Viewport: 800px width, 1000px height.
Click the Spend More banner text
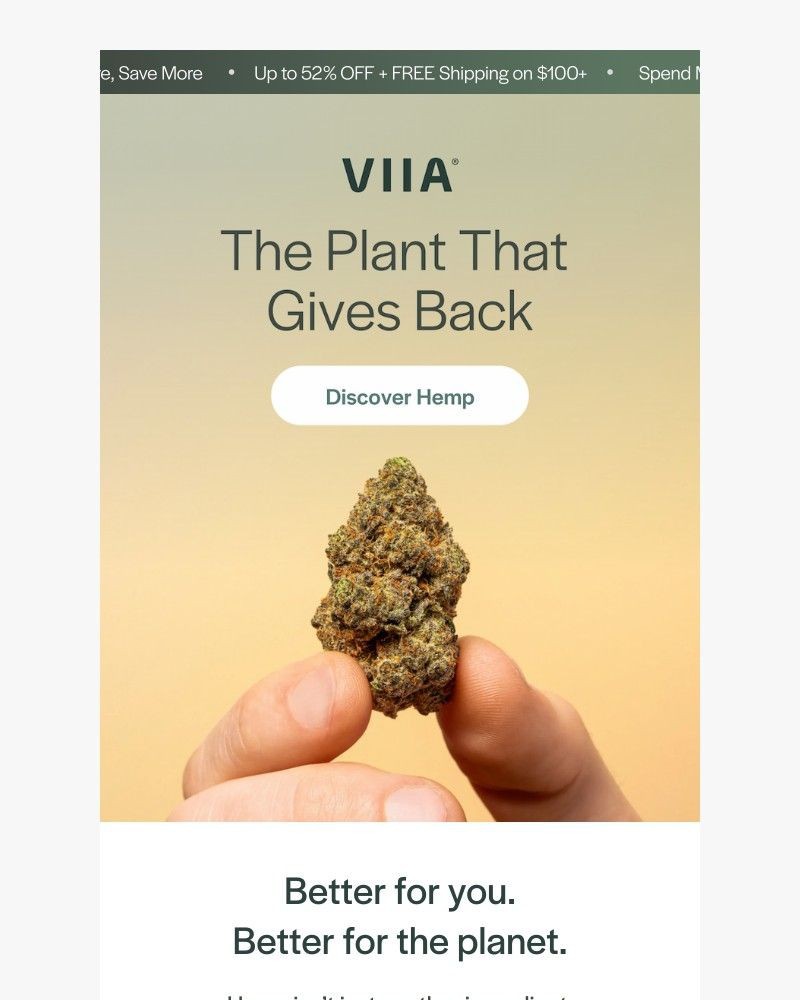pyautogui.click(x=670, y=73)
